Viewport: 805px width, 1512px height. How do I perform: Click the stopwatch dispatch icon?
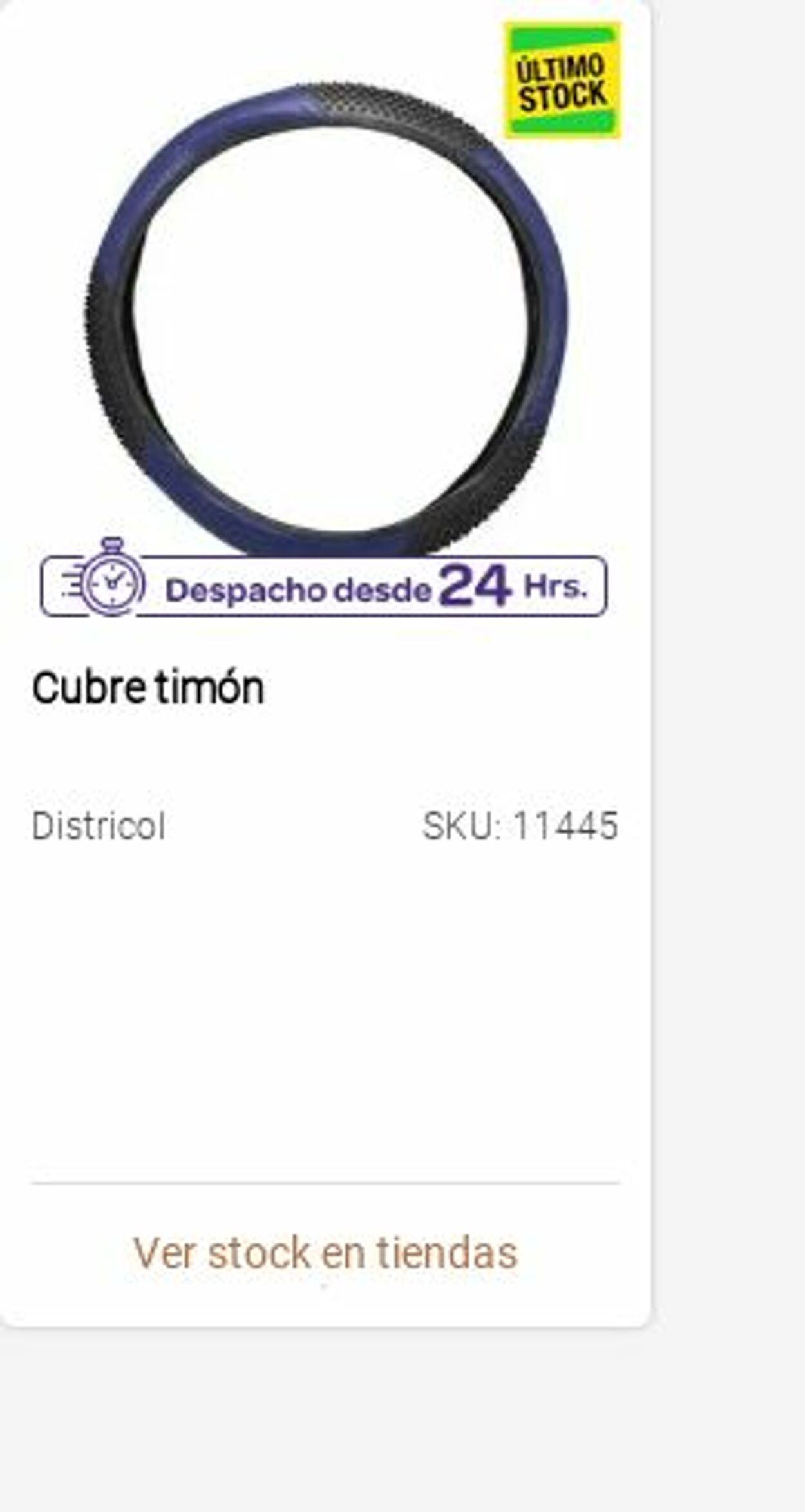(x=115, y=585)
